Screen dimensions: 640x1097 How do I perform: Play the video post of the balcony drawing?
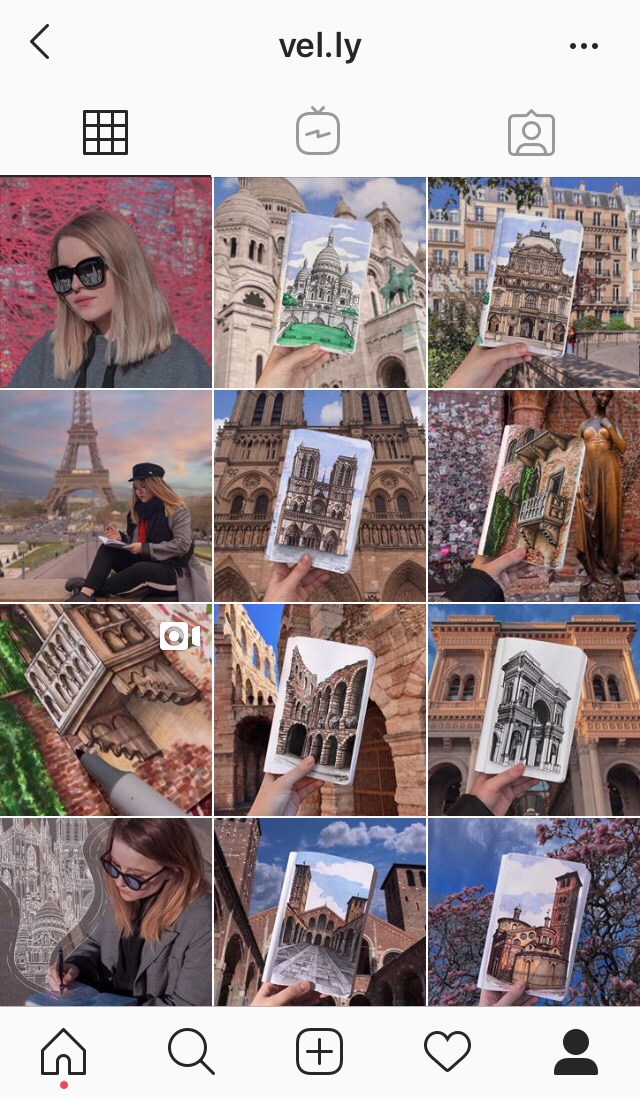(x=105, y=710)
